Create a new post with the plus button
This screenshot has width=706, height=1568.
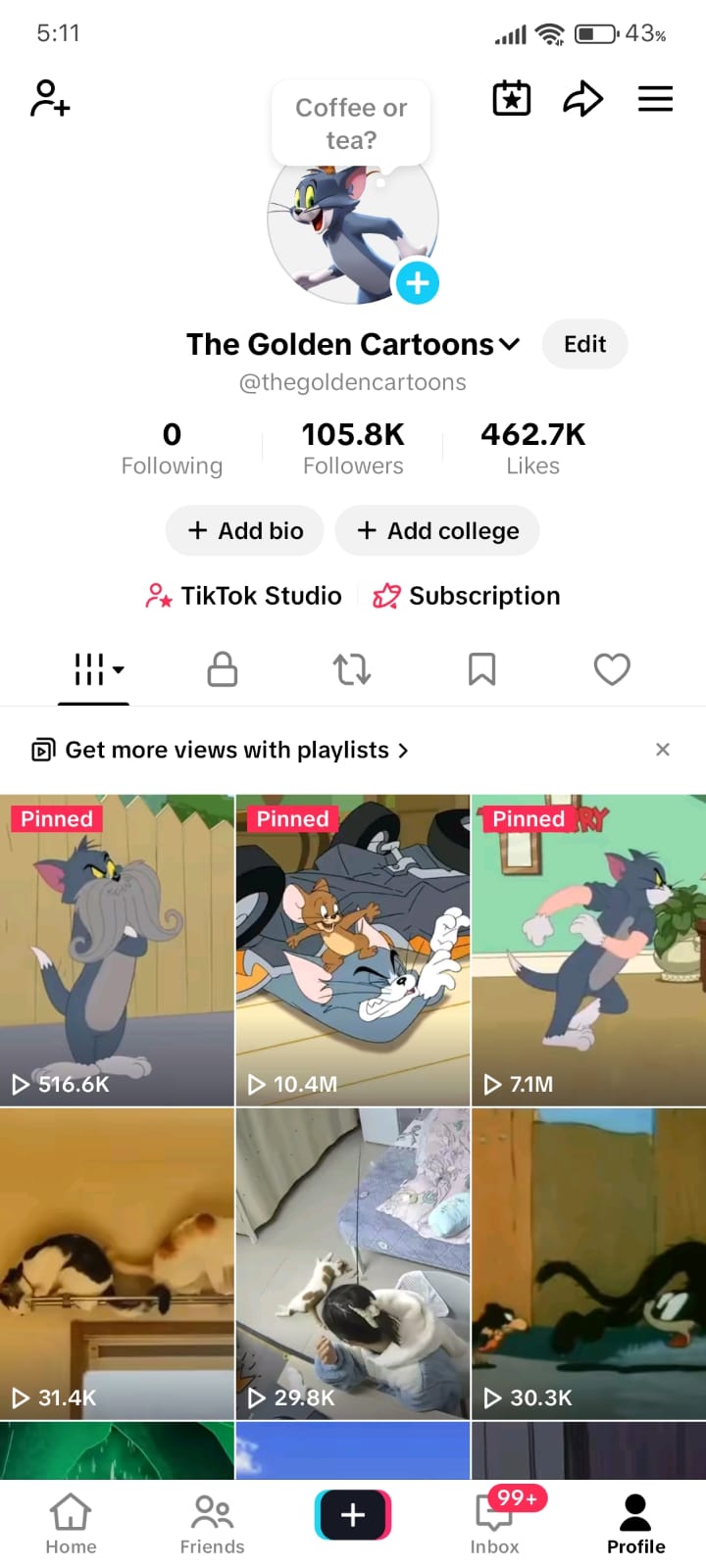[x=353, y=1515]
